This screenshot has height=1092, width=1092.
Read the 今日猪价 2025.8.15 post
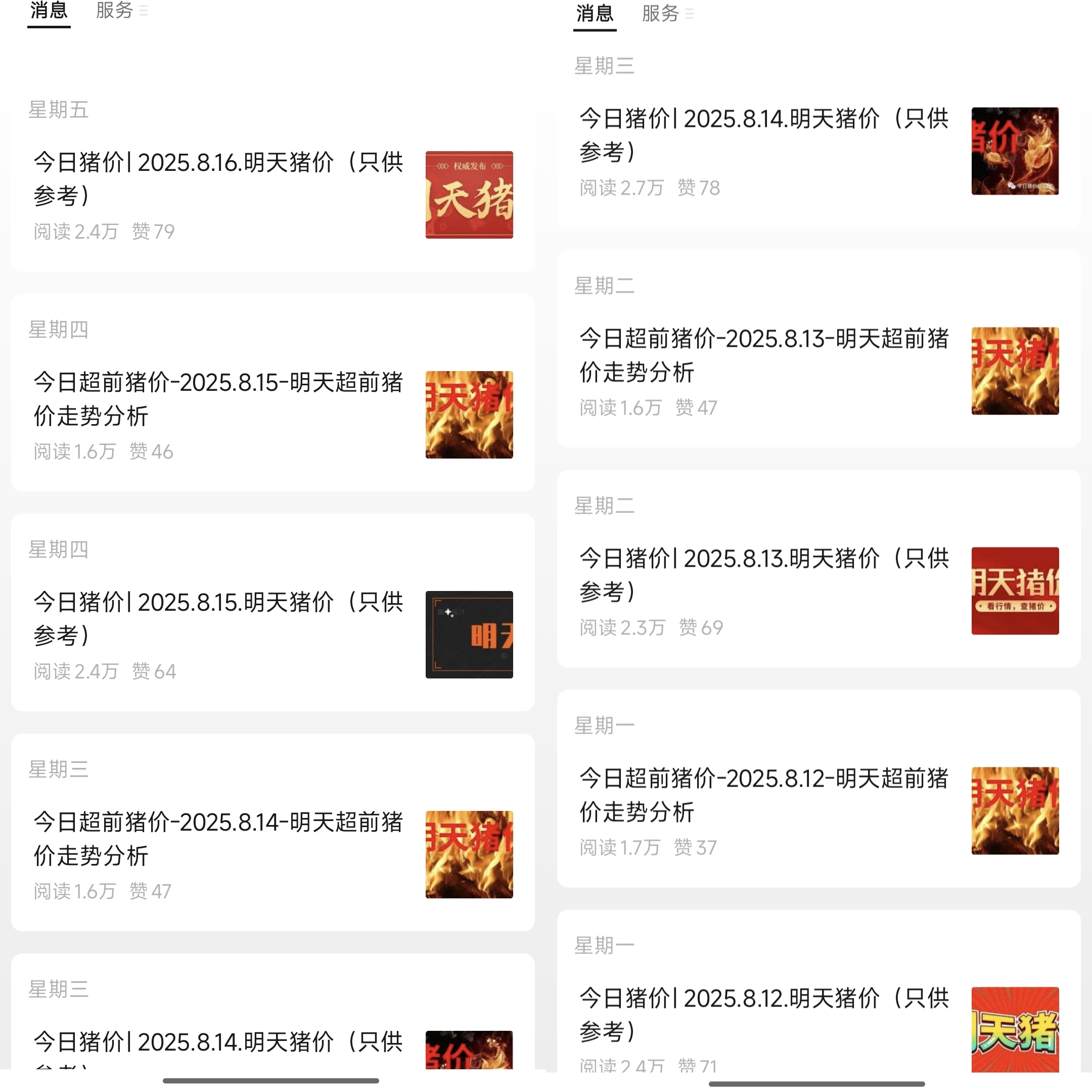coord(218,618)
